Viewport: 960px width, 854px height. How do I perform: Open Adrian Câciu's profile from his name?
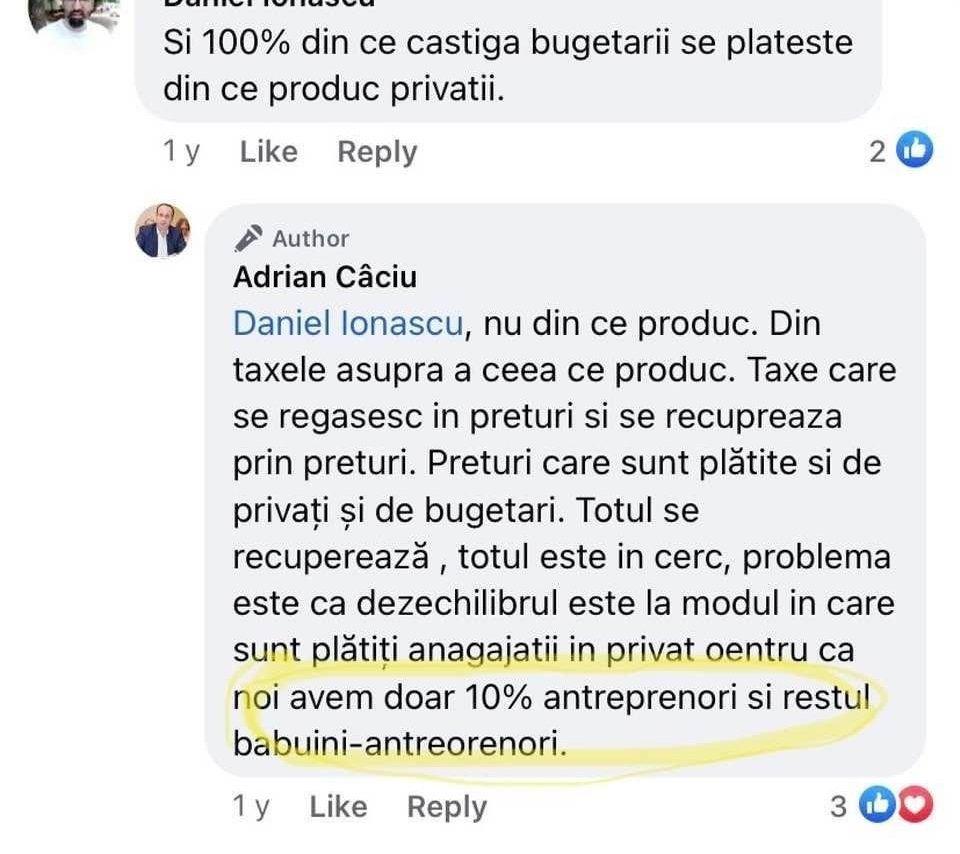click(324, 276)
